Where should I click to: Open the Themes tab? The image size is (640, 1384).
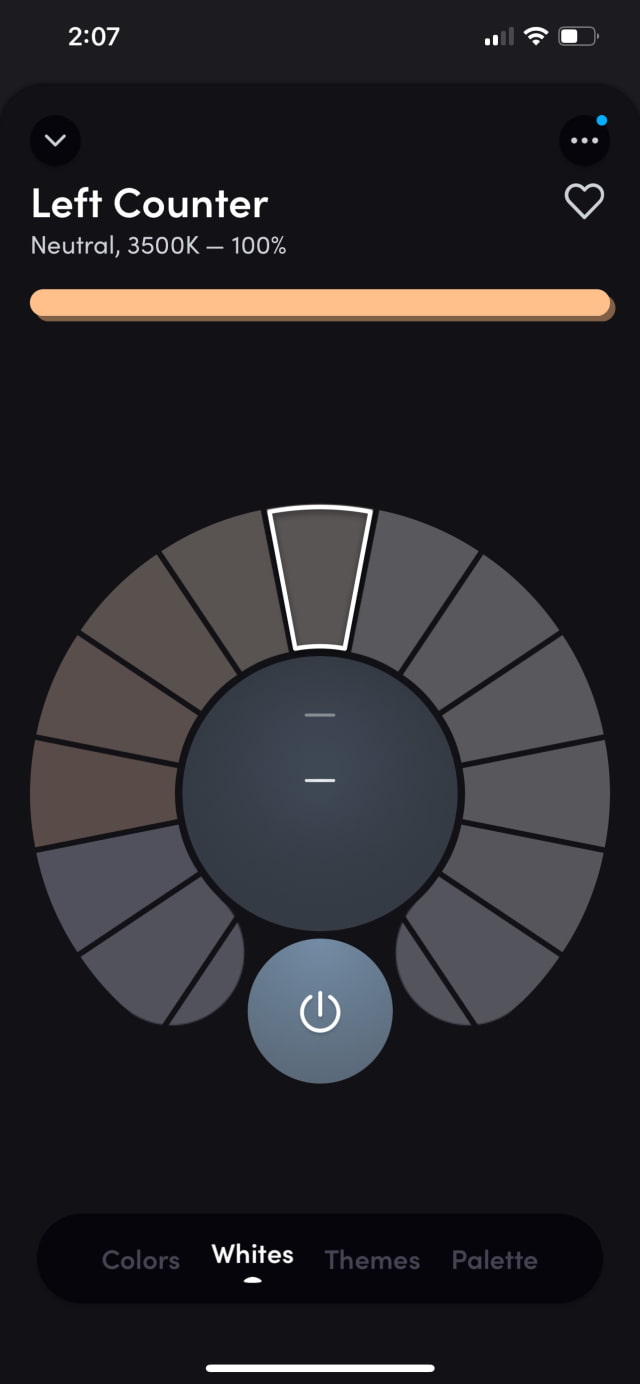click(372, 1260)
